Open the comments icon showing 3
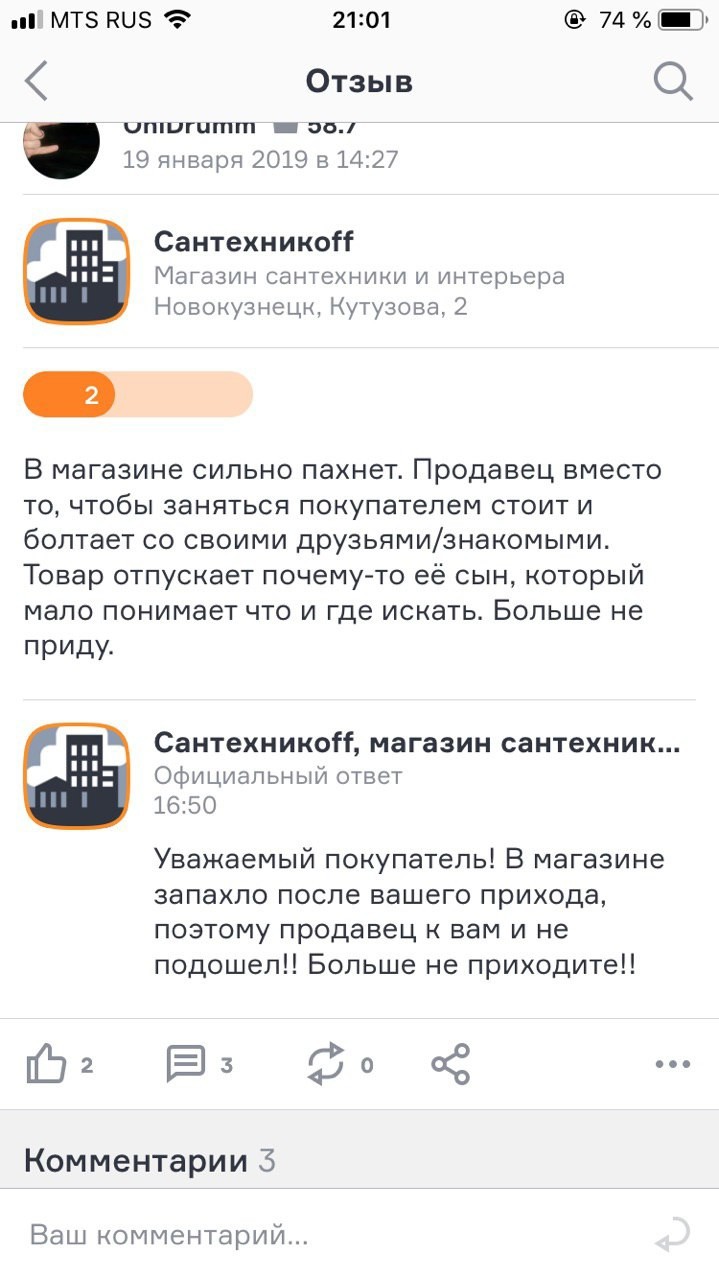This screenshot has height=1280, width=719. [186, 1064]
